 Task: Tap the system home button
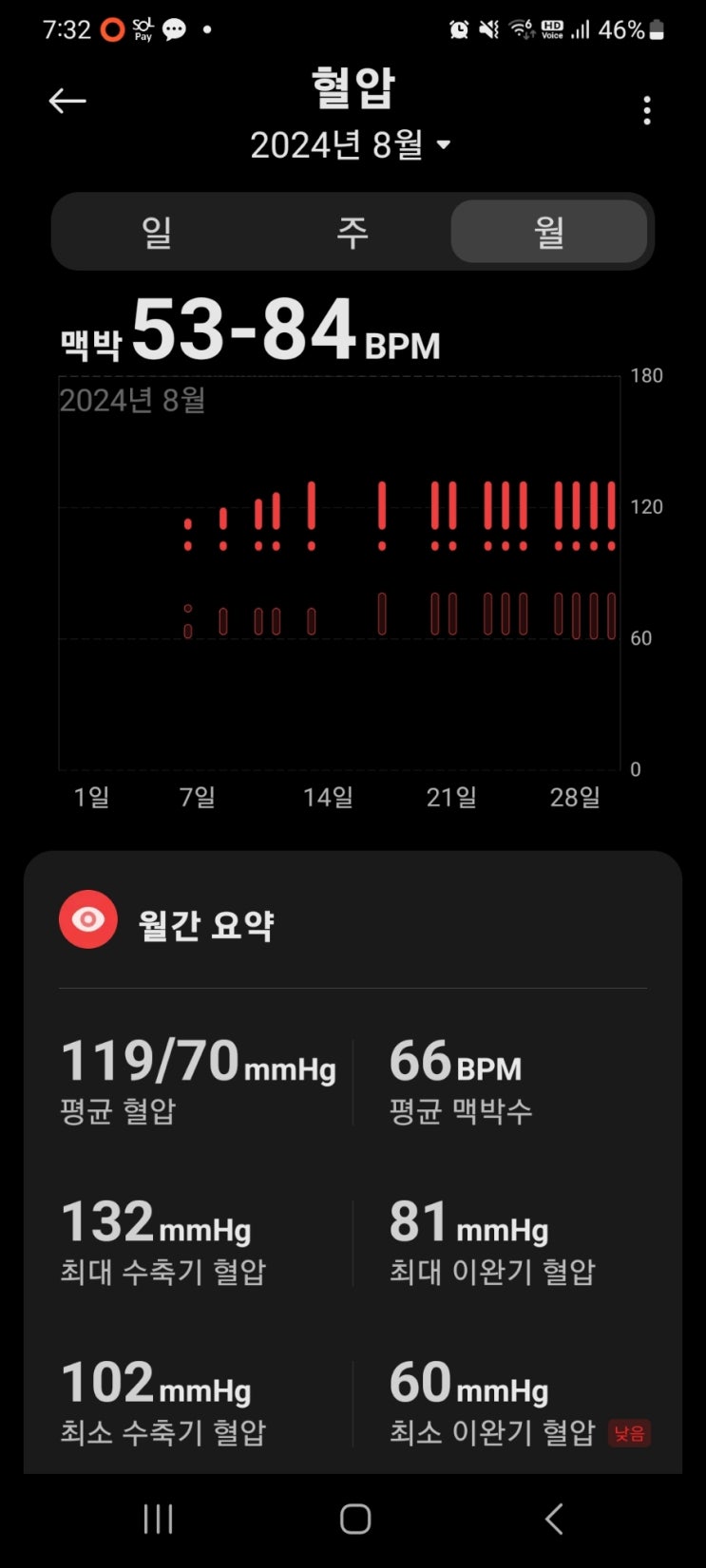pyautogui.click(x=355, y=1519)
